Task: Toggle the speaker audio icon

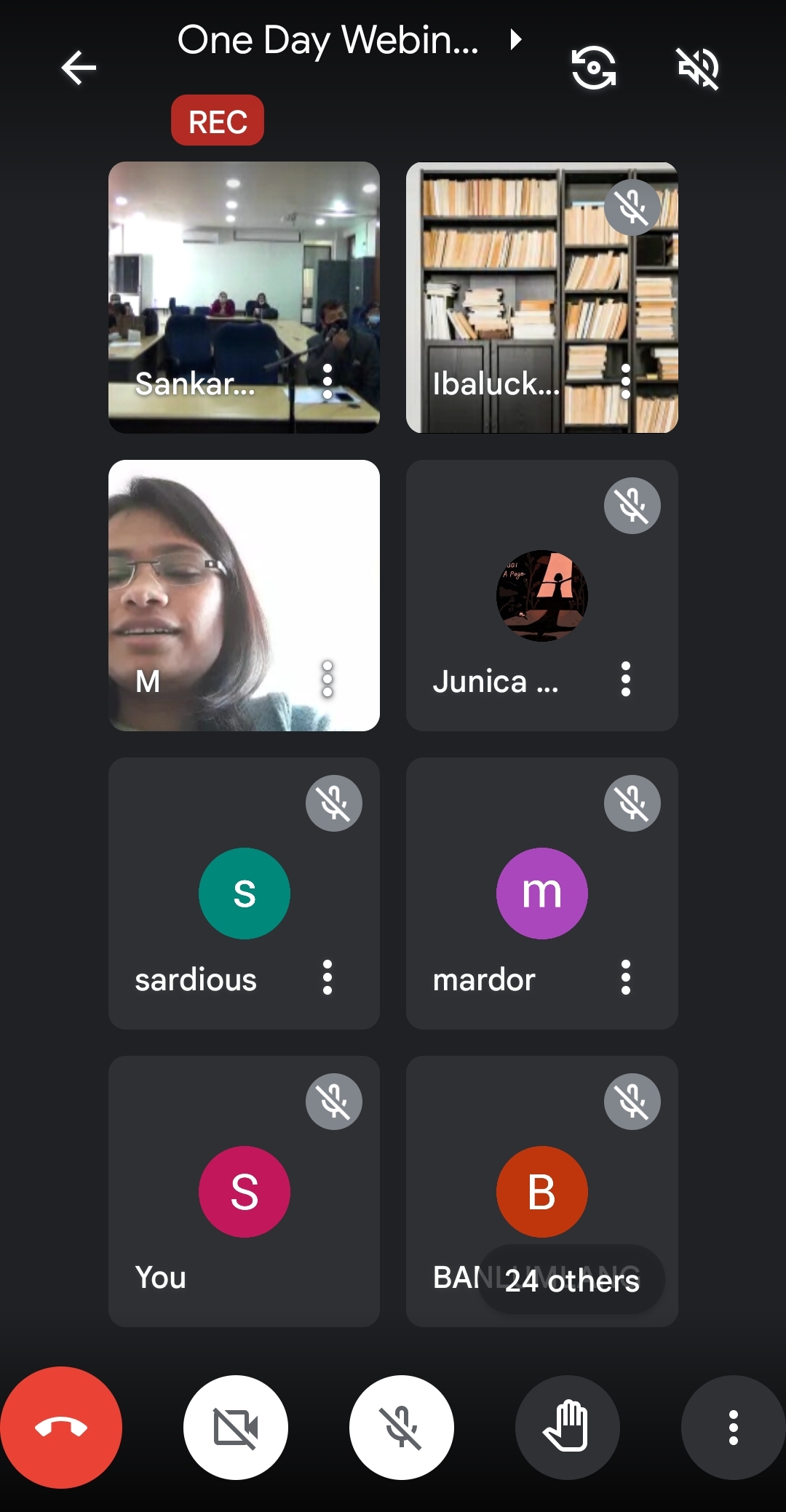Action: (x=698, y=68)
